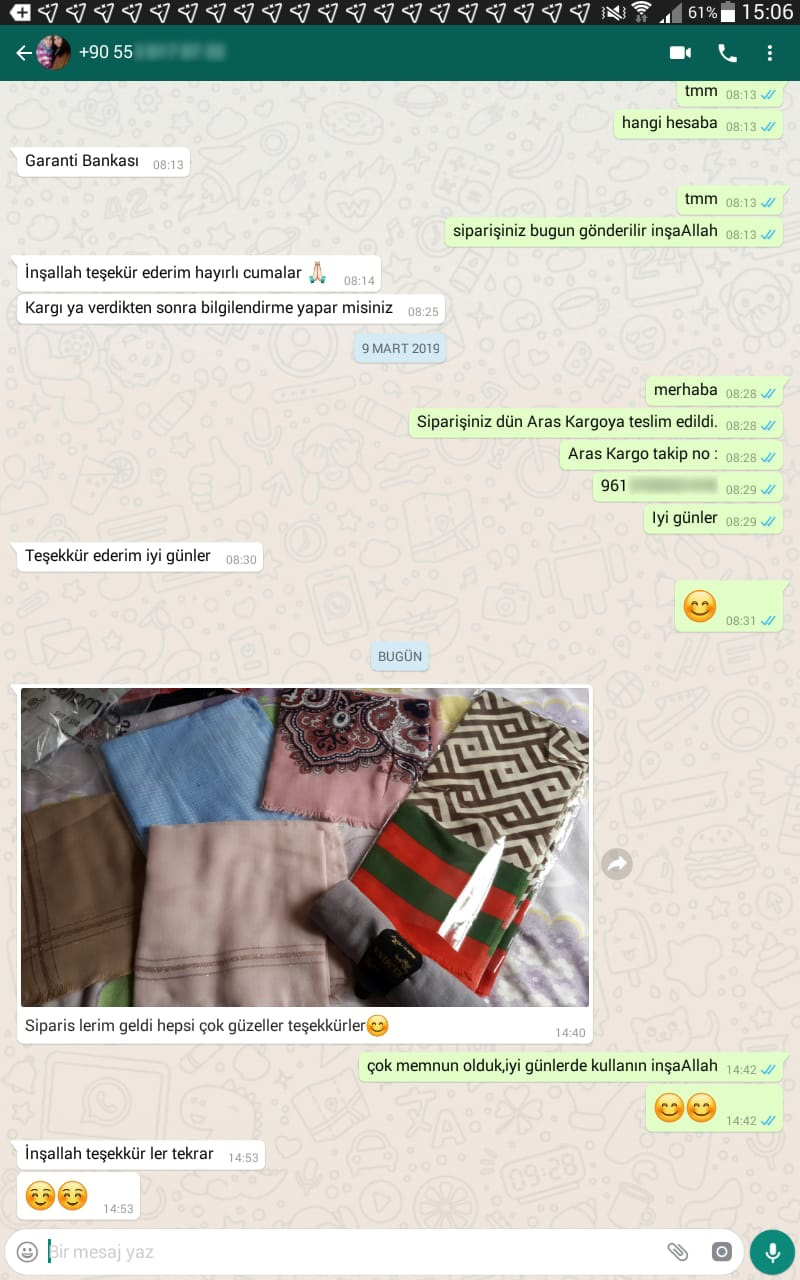
Task: Open the received photo of scarves
Action: coord(305,846)
